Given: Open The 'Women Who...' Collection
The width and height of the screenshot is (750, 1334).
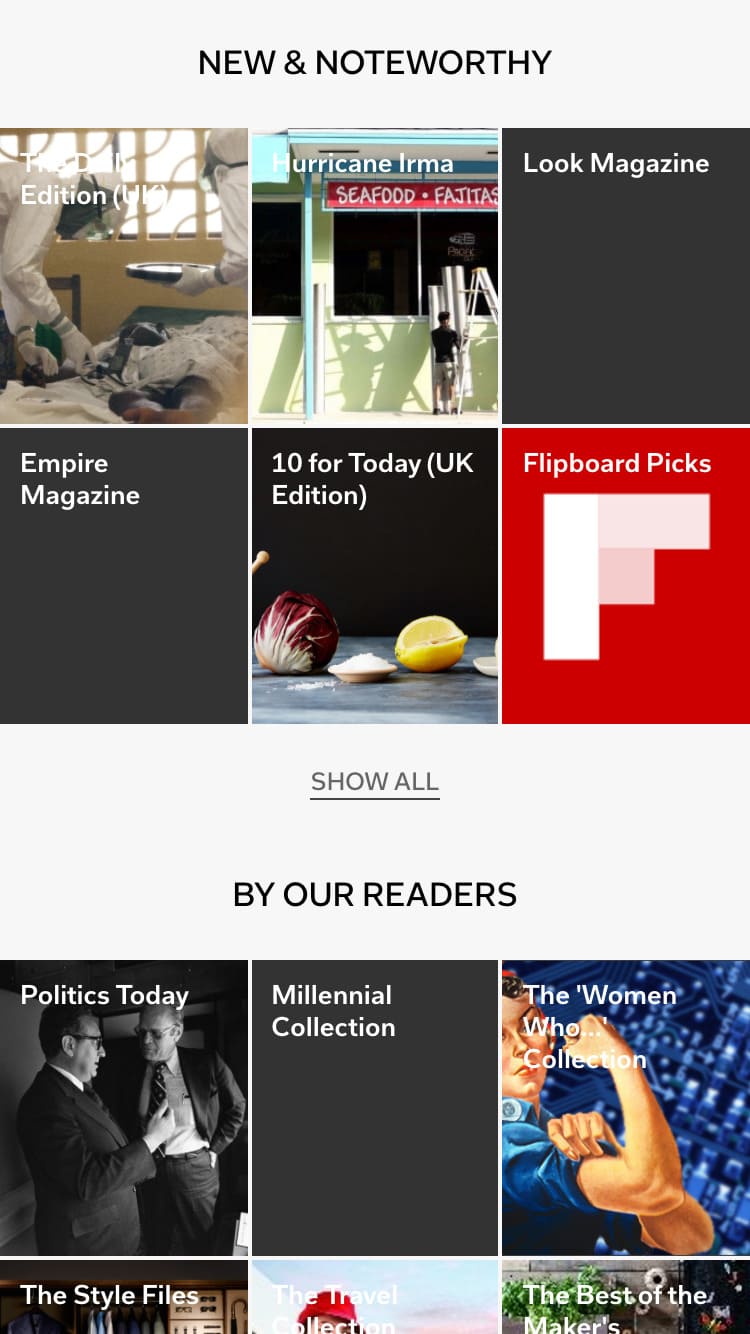Looking at the screenshot, I should click(626, 1108).
